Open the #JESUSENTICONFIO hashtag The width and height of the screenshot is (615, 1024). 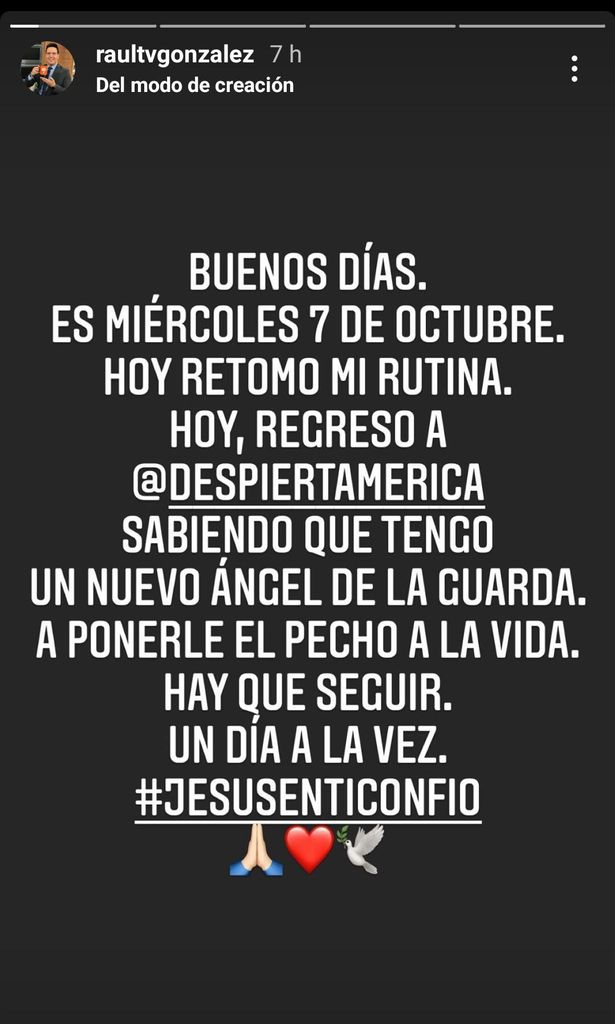tap(308, 801)
